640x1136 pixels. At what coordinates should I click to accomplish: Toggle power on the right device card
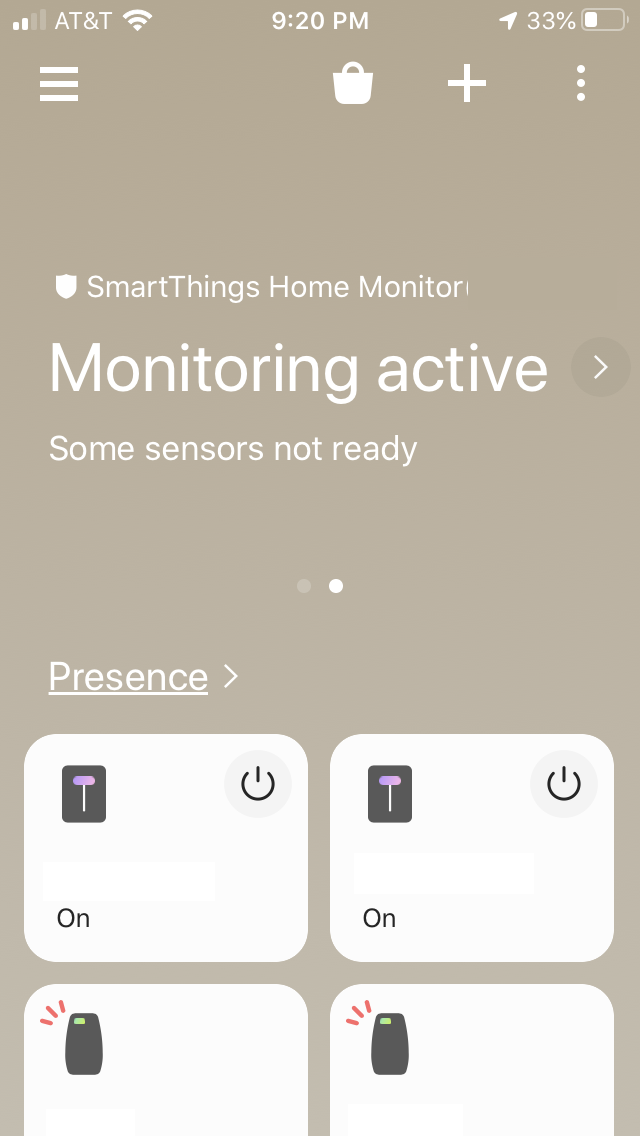(x=564, y=785)
